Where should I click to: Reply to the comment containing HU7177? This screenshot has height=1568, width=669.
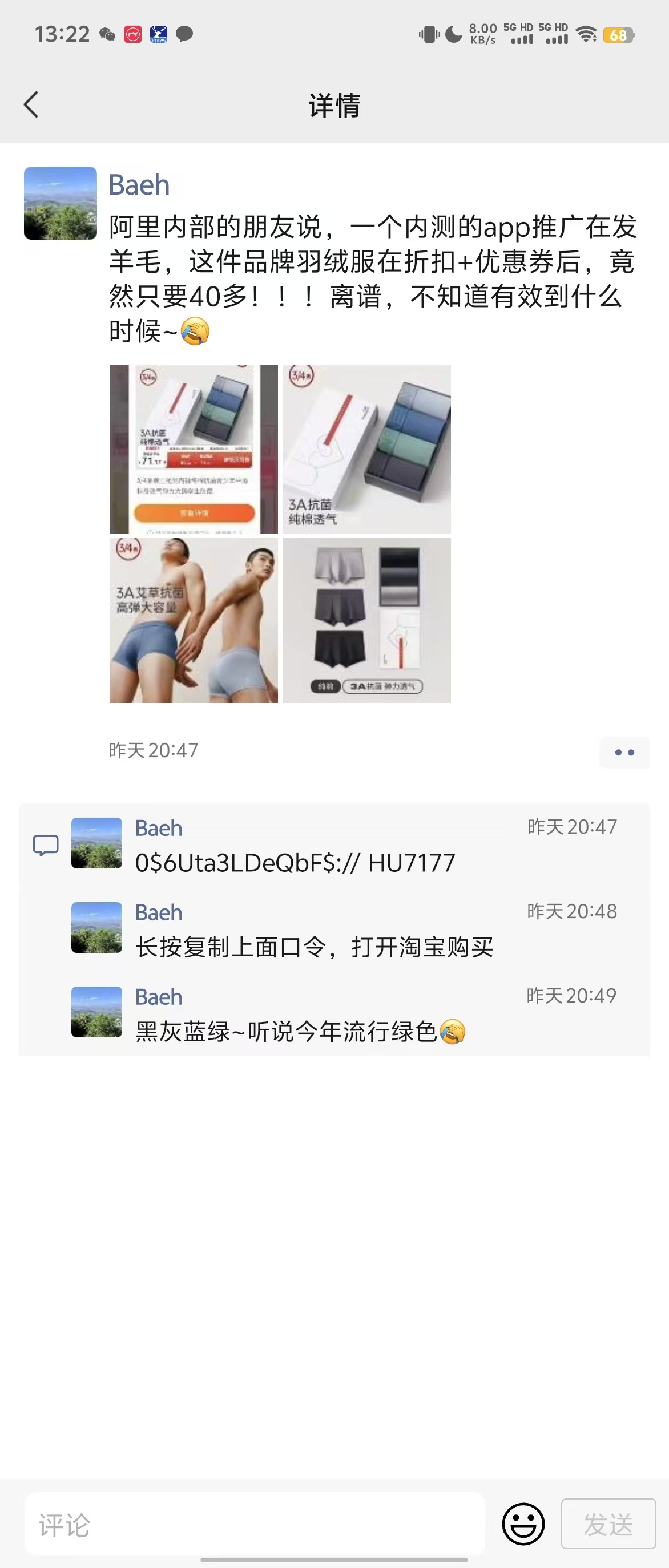295,863
